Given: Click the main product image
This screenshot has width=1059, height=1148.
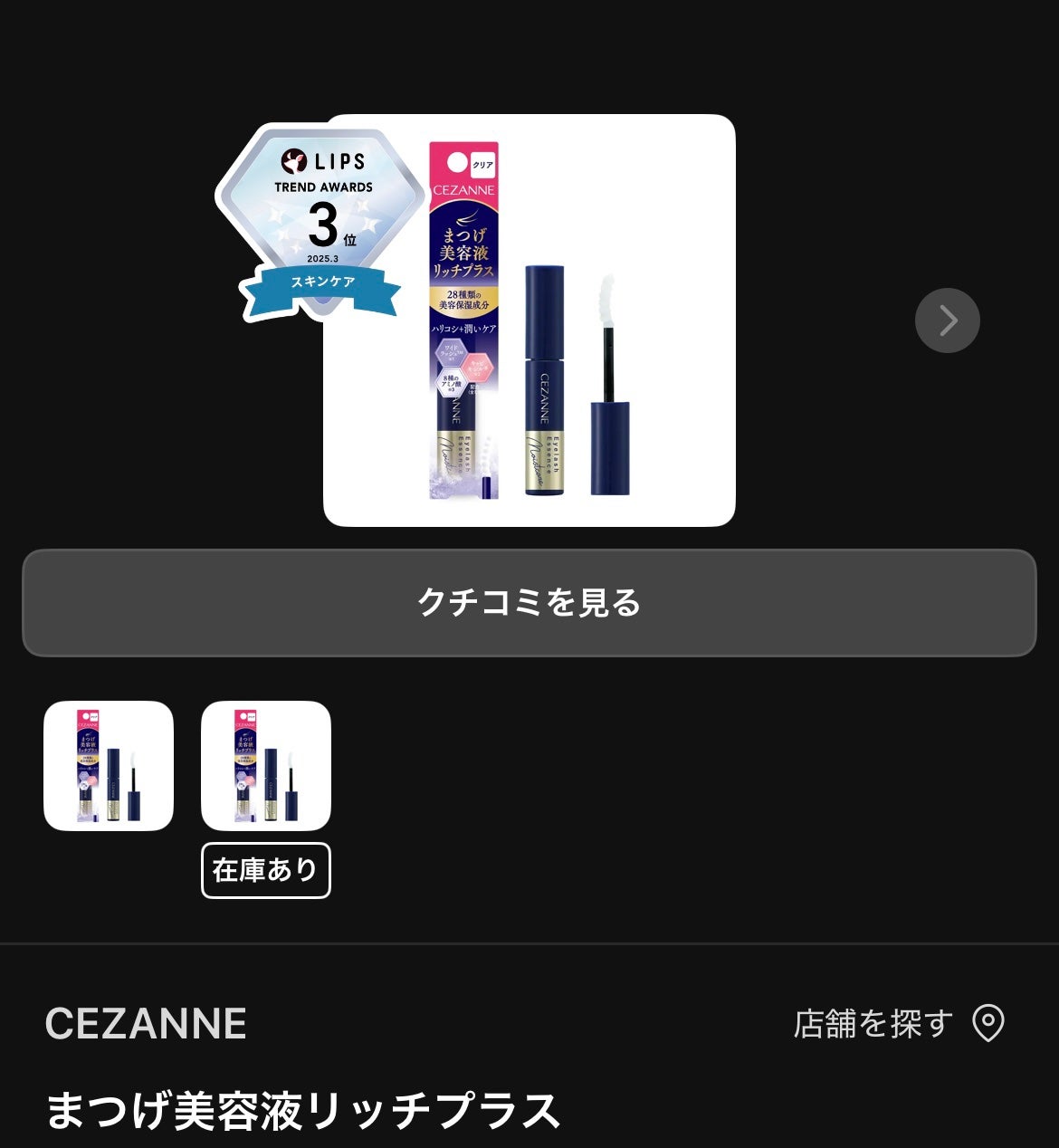Looking at the screenshot, I should (x=529, y=317).
